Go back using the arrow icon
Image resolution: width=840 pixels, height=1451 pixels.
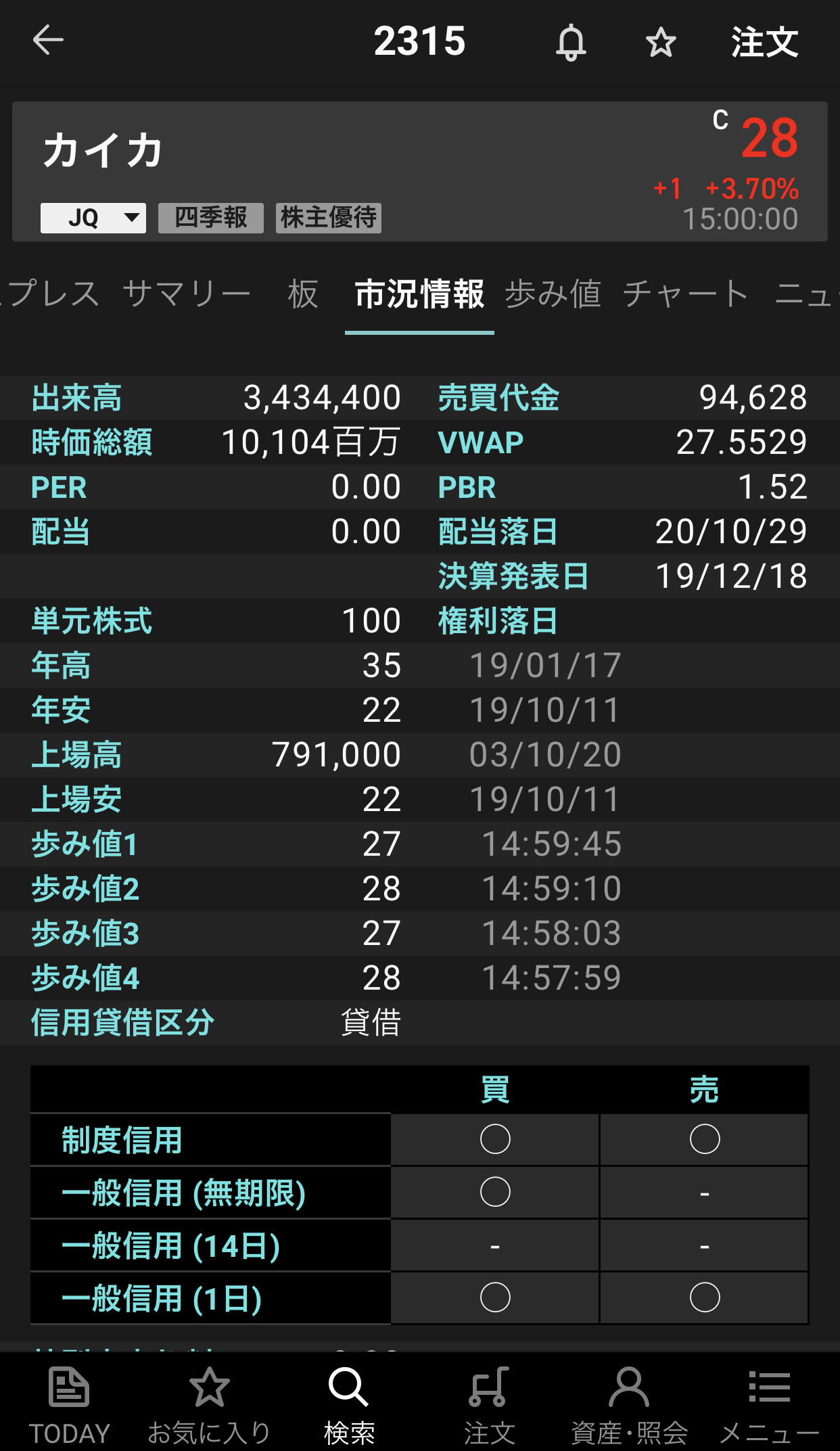click(48, 40)
